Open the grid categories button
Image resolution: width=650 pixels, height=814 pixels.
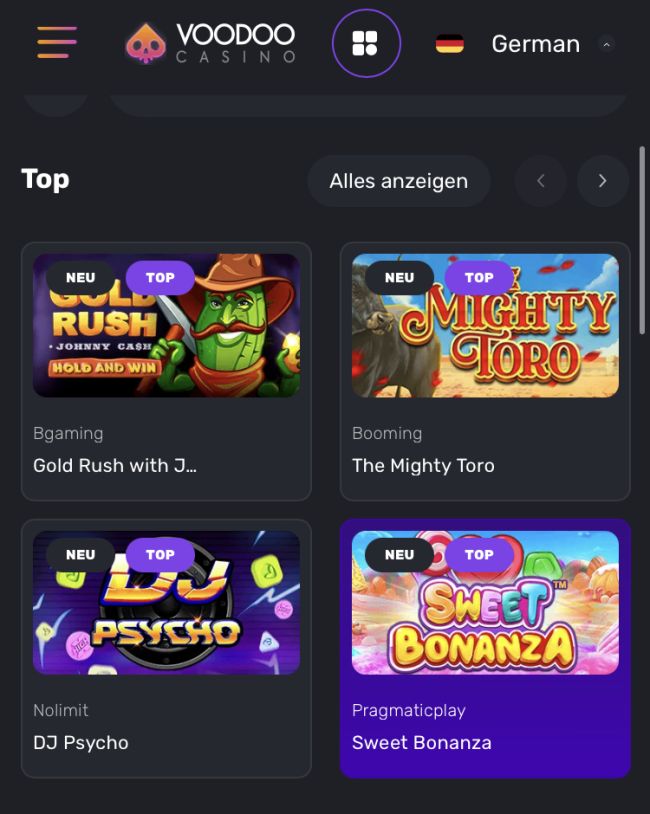[x=365, y=43]
